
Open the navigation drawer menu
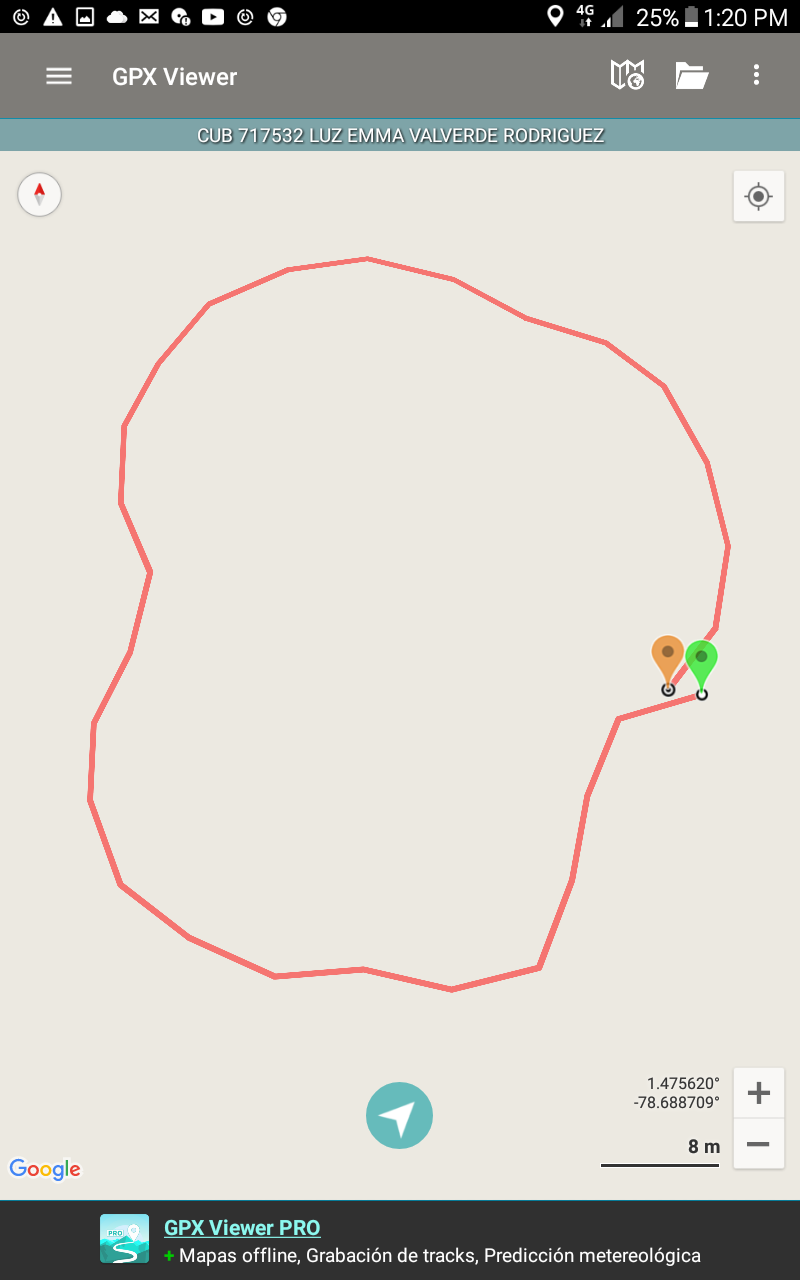(x=59, y=76)
